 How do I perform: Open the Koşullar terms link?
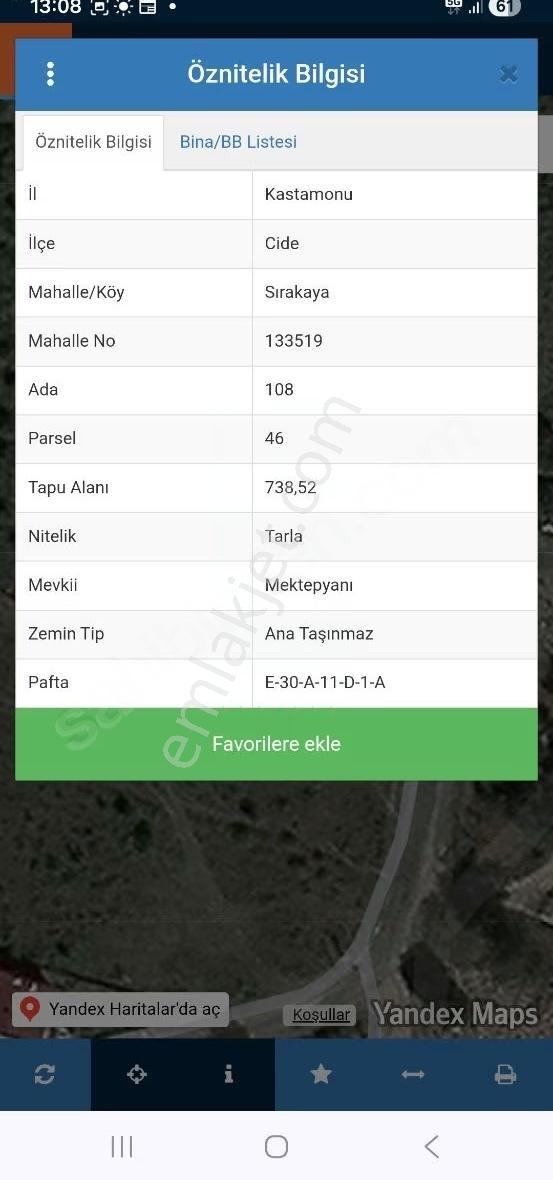(321, 1014)
